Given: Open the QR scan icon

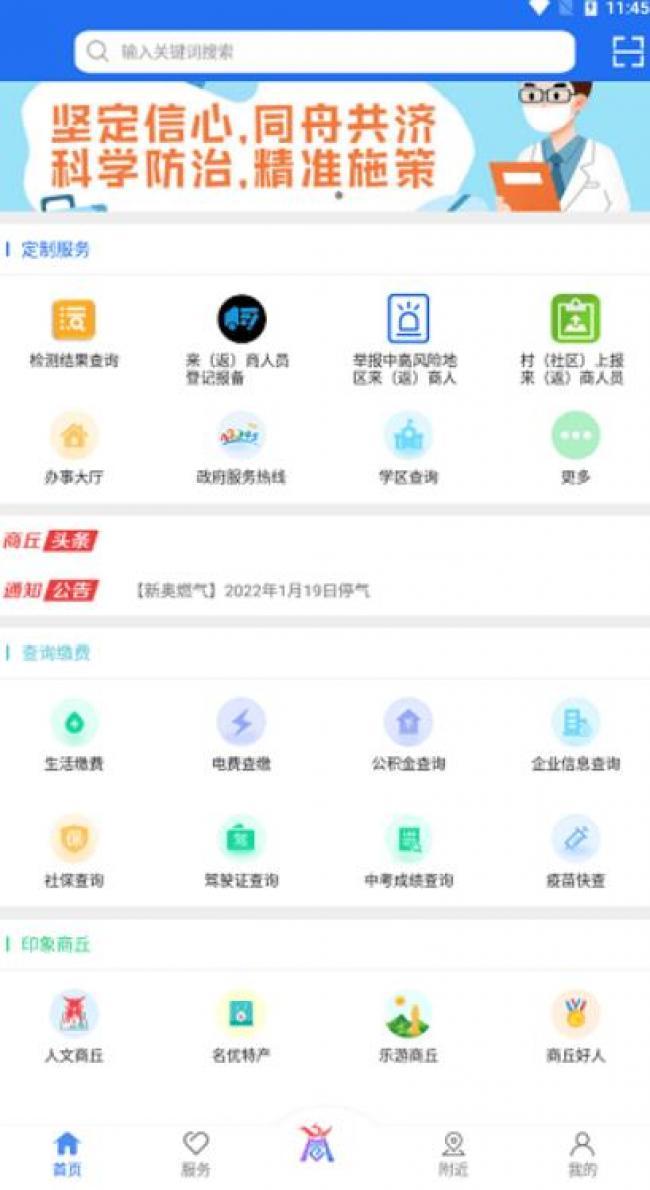Looking at the screenshot, I should coord(628,52).
